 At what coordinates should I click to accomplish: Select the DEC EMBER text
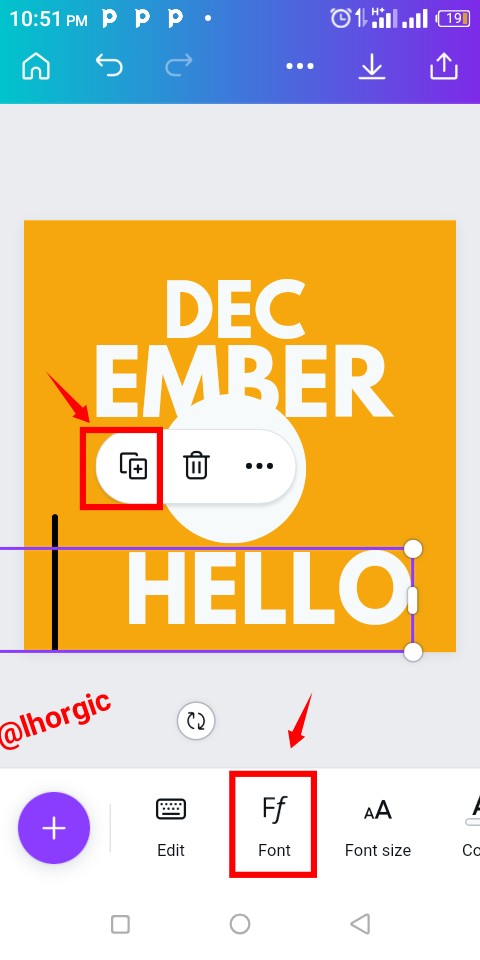[243, 348]
